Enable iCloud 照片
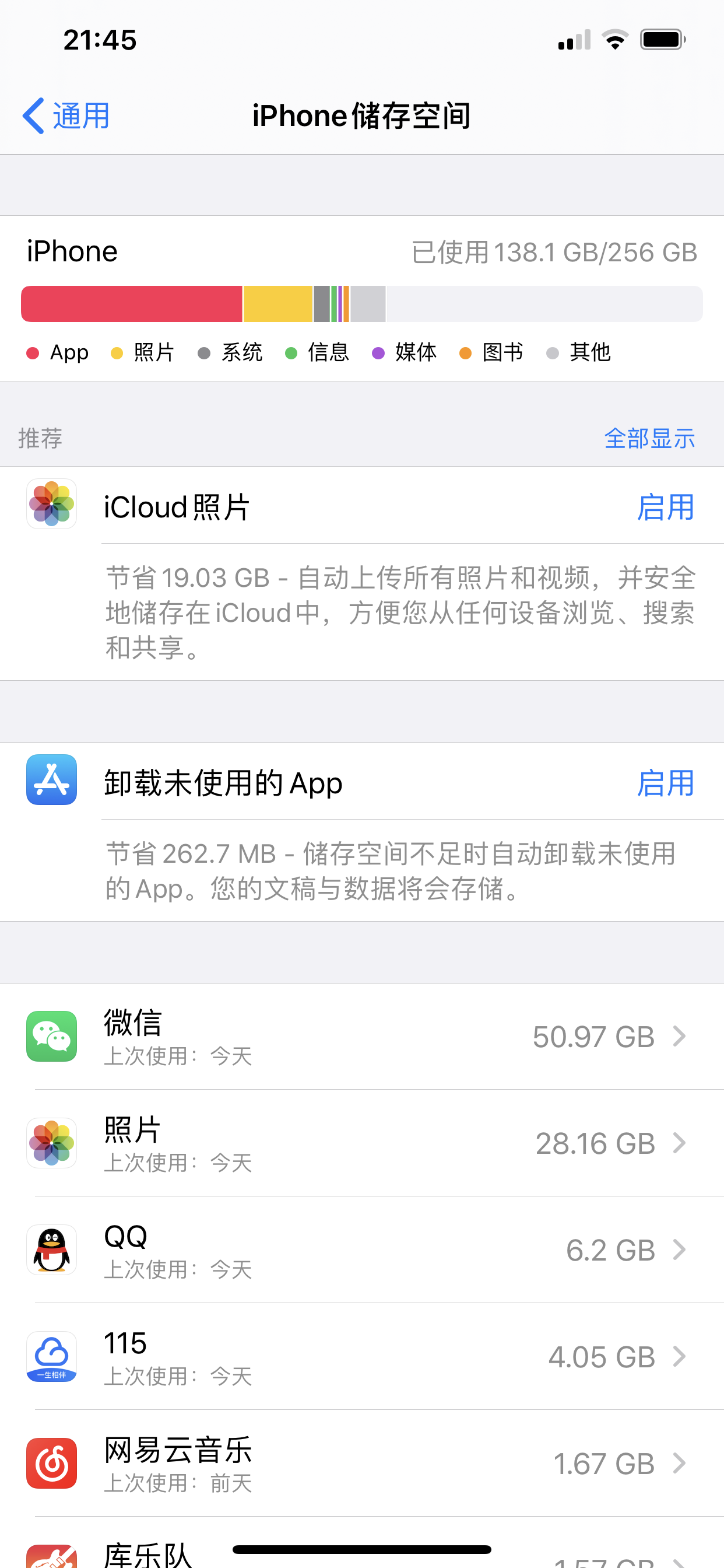 click(665, 507)
